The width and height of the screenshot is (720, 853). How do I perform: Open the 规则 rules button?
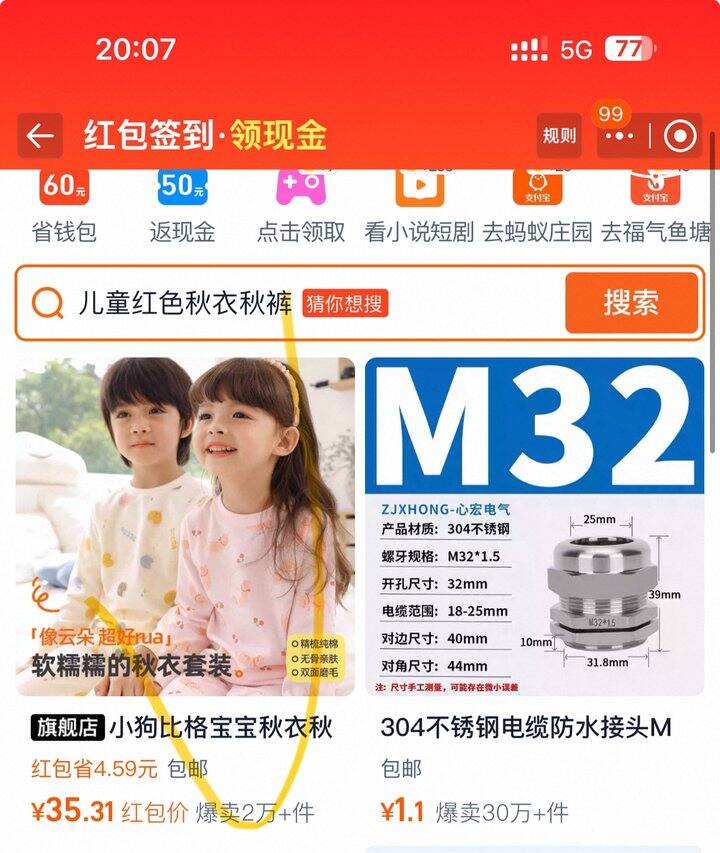pyautogui.click(x=559, y=136)
